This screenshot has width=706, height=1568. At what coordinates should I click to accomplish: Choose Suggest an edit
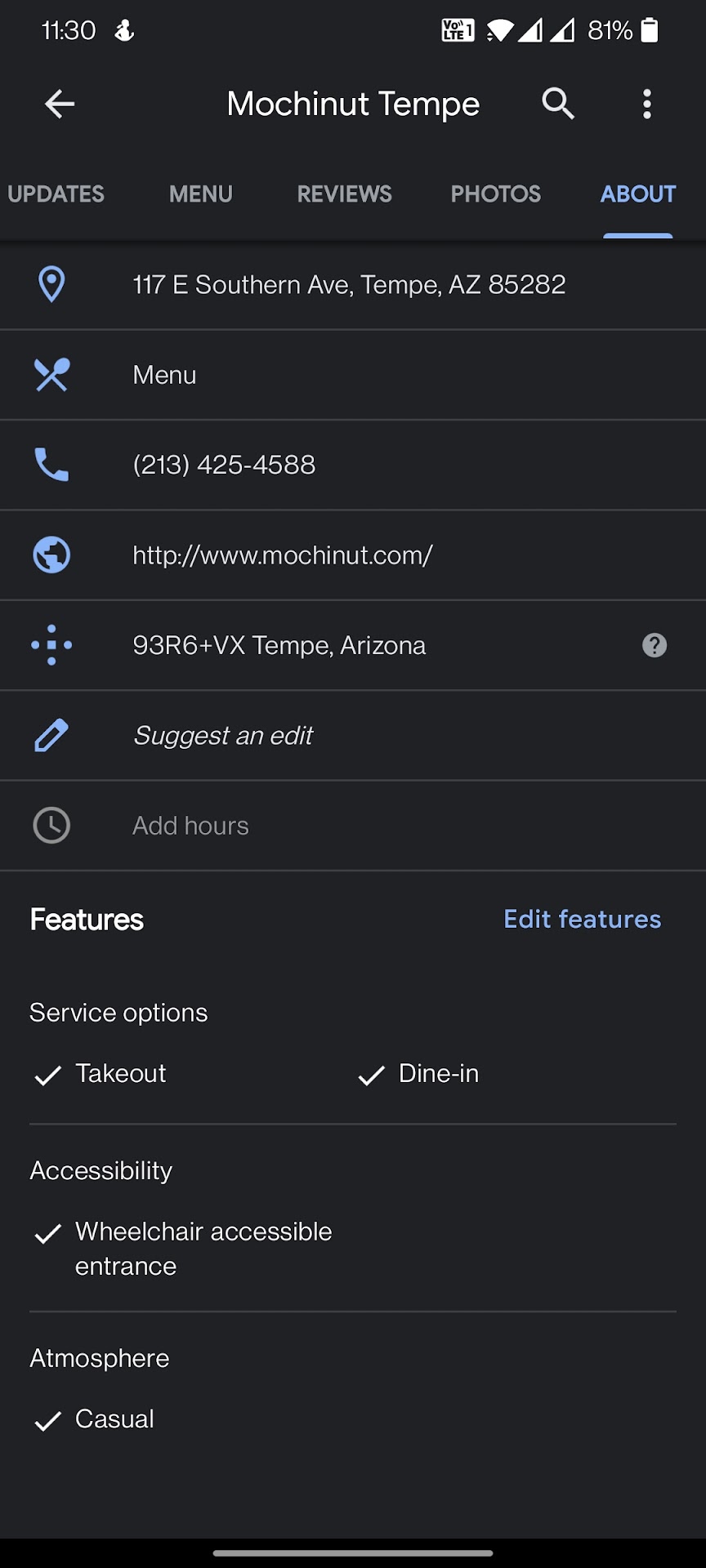(x=223, y=735)
